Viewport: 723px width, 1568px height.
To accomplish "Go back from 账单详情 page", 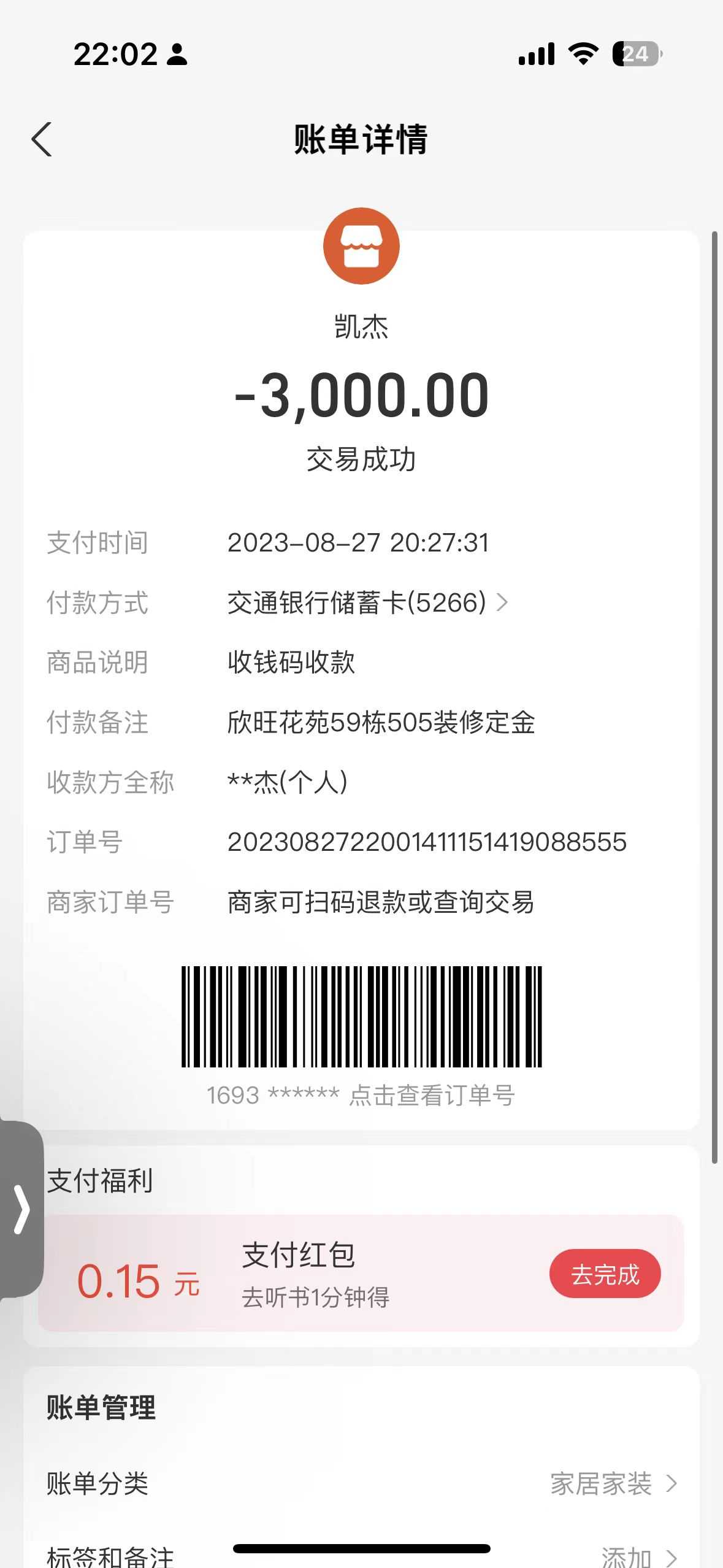I will click(42, 140).
